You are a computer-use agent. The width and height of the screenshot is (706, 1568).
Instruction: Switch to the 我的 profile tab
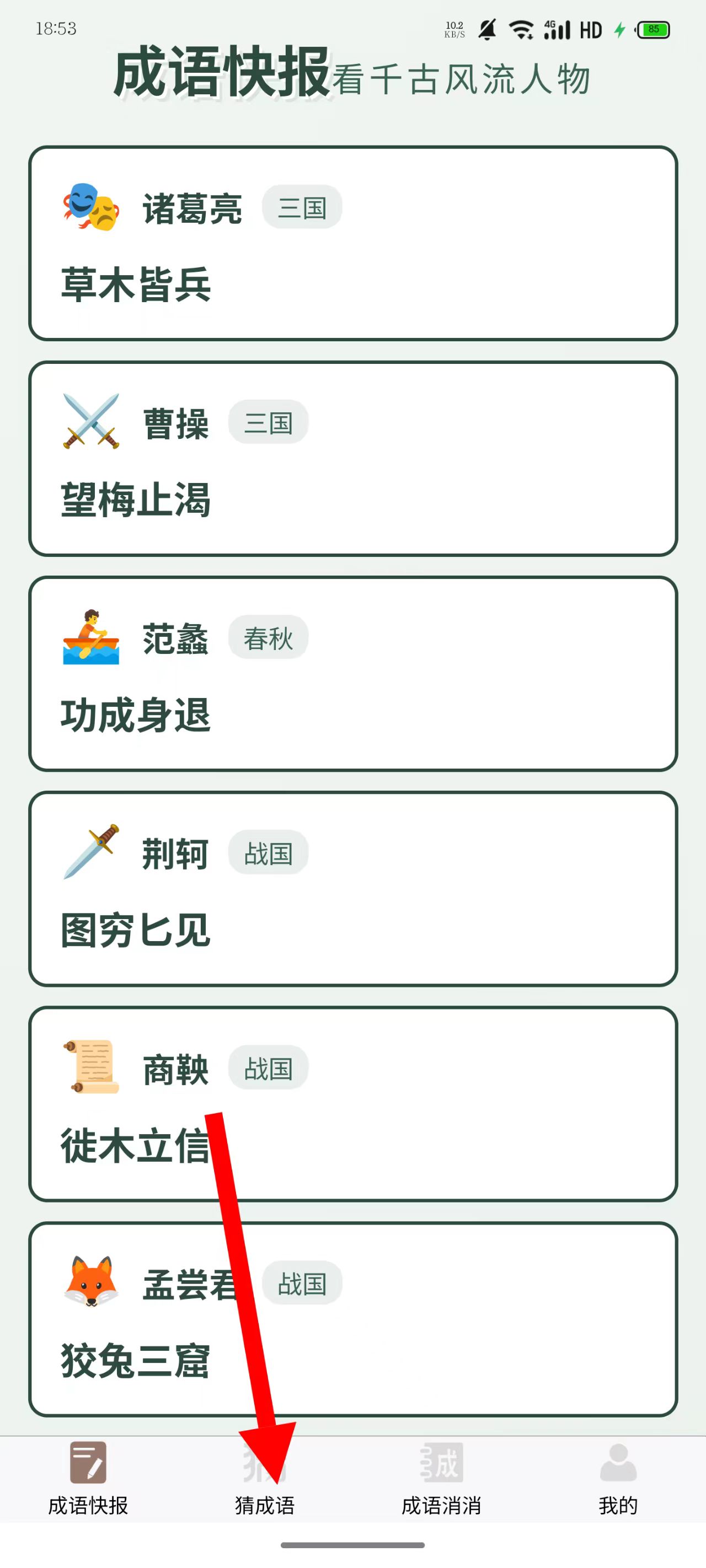click(x=618, y=1478)
